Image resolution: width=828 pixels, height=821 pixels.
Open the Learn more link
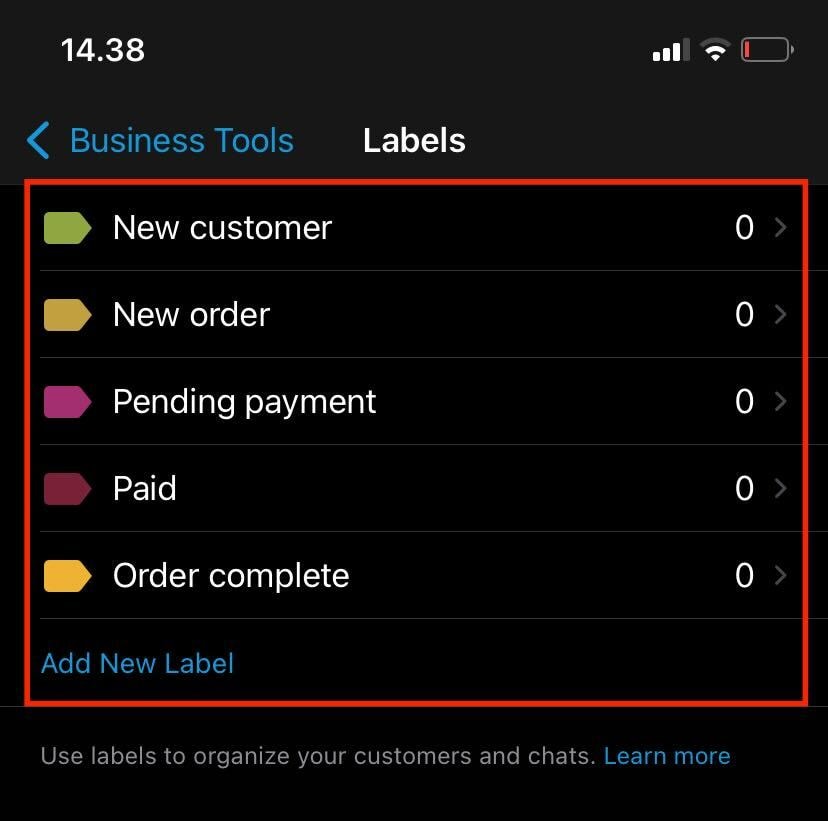click(667, 756)
